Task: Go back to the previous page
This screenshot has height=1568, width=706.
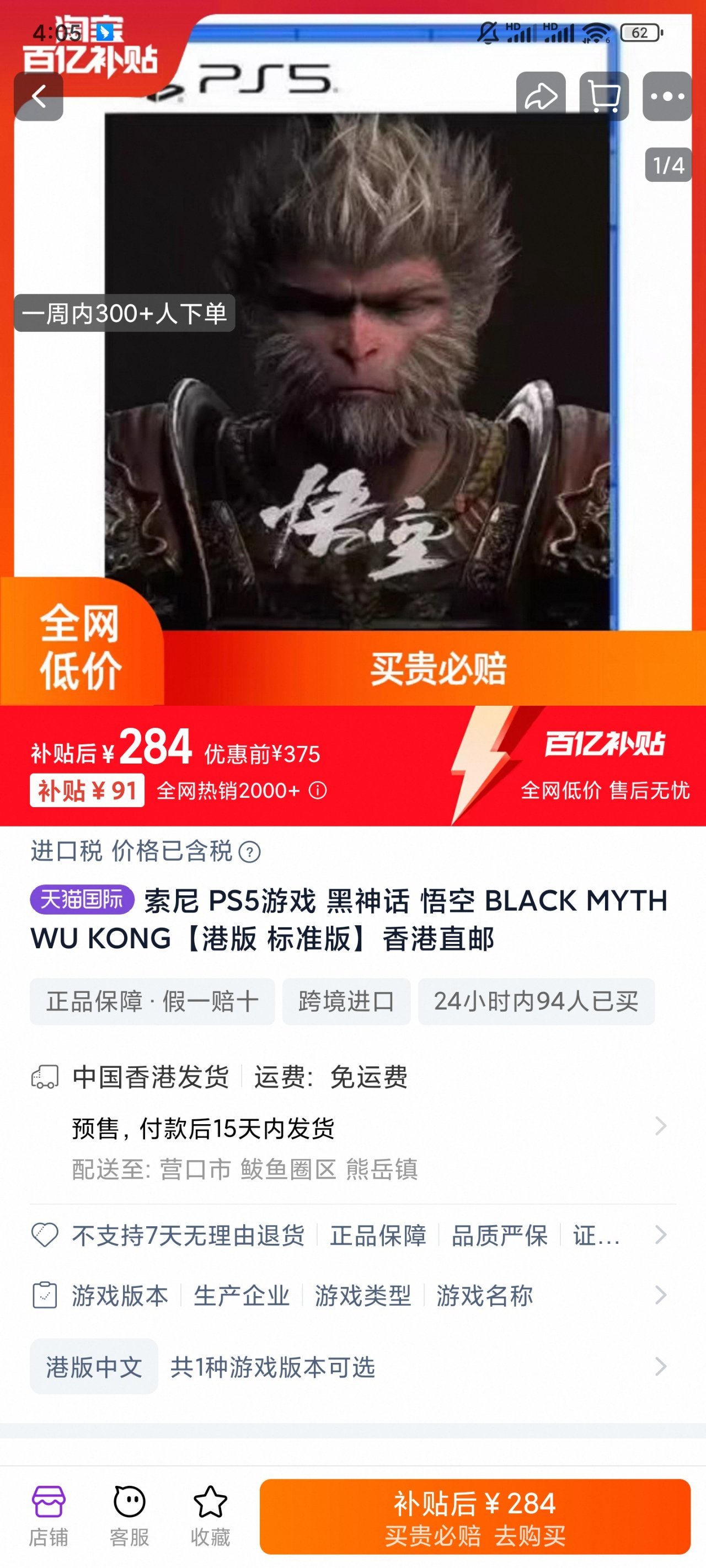Action: 39,96
